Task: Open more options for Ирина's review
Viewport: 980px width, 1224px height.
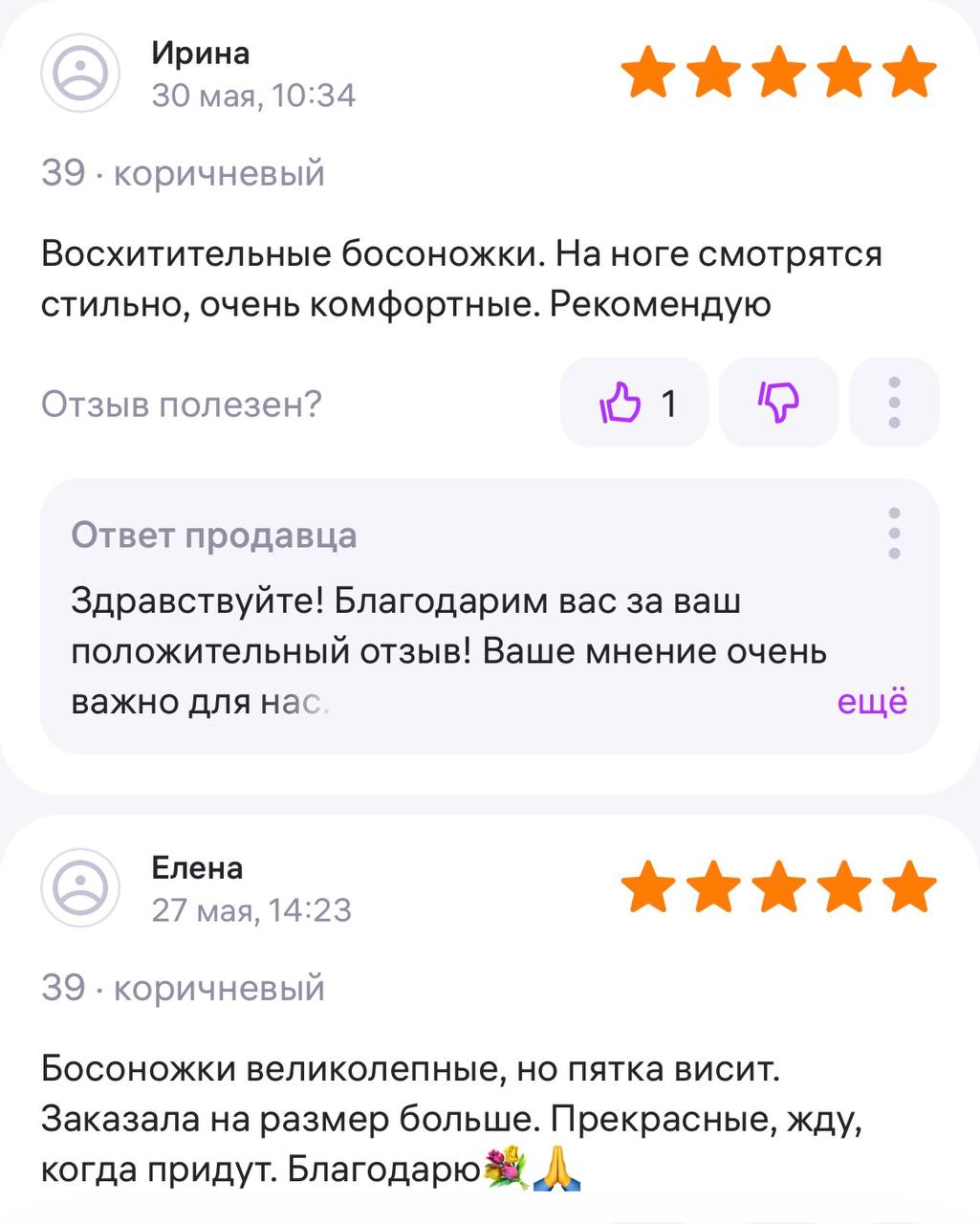Action: (x=894, y=403)
